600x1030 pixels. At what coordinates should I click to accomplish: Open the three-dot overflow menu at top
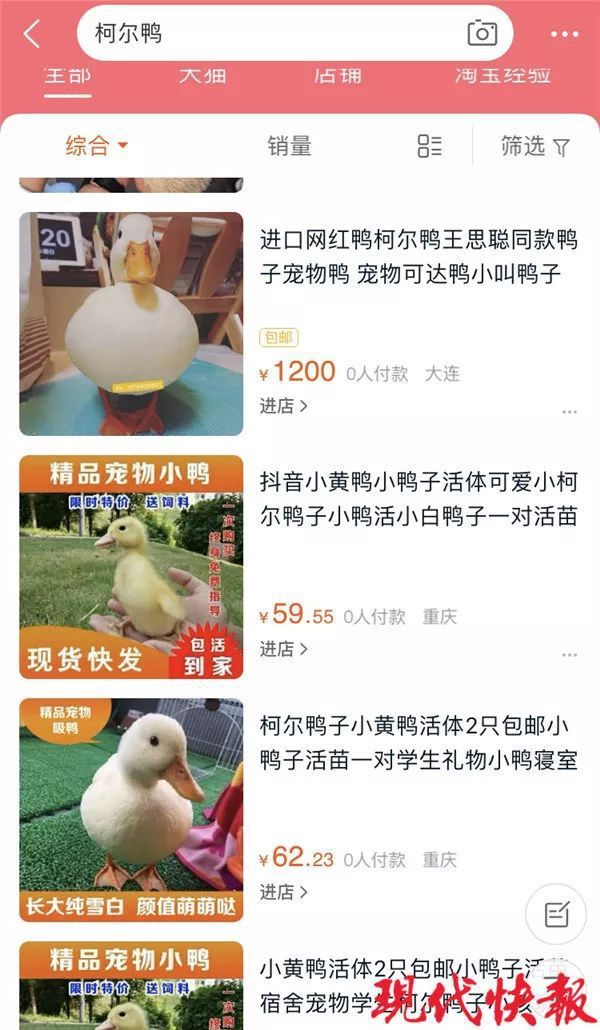[564, 34]
